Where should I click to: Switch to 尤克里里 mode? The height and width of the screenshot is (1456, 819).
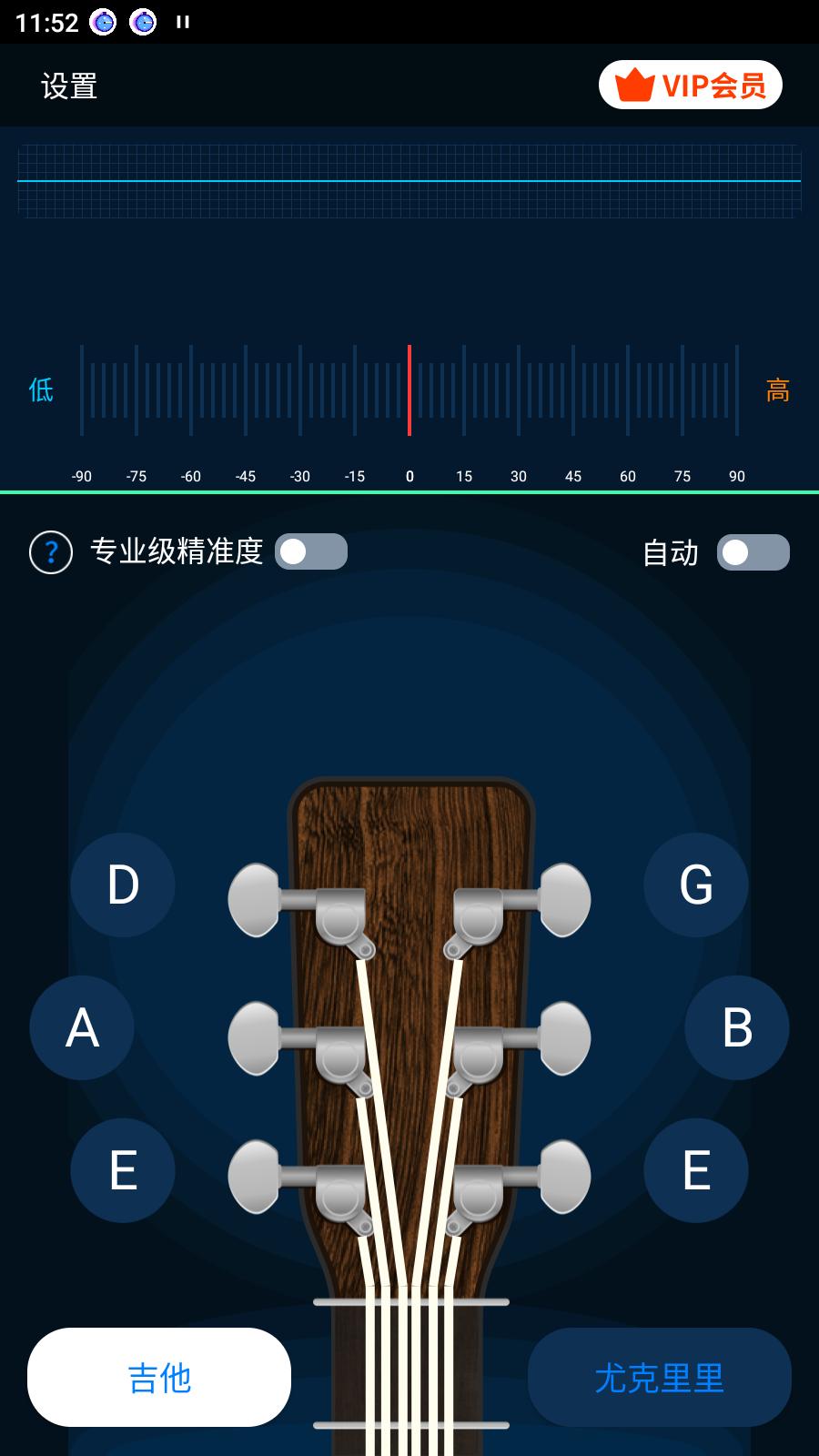659,1378
